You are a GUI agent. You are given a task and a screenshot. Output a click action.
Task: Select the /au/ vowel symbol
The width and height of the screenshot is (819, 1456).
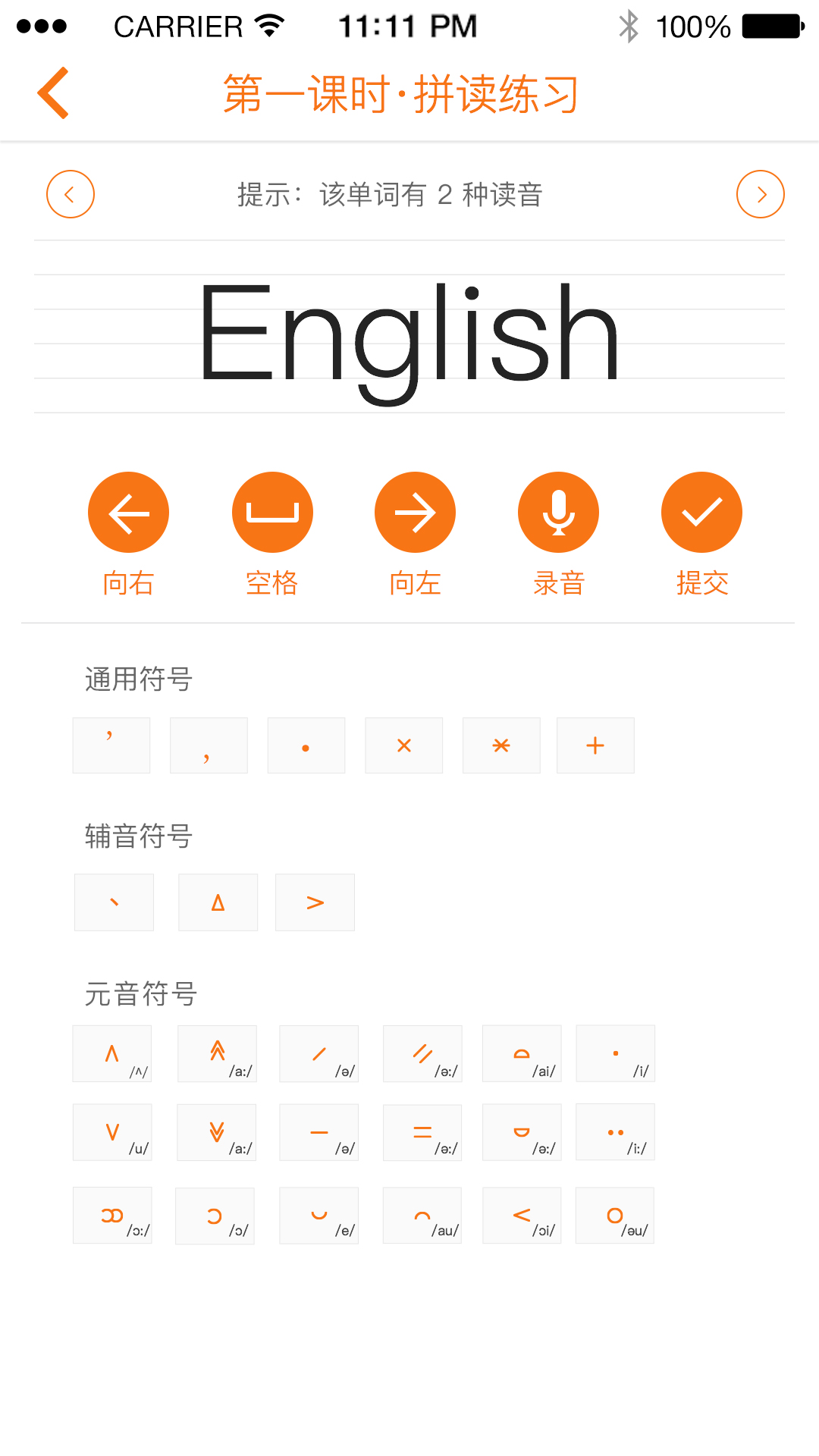coord(422,1216)
